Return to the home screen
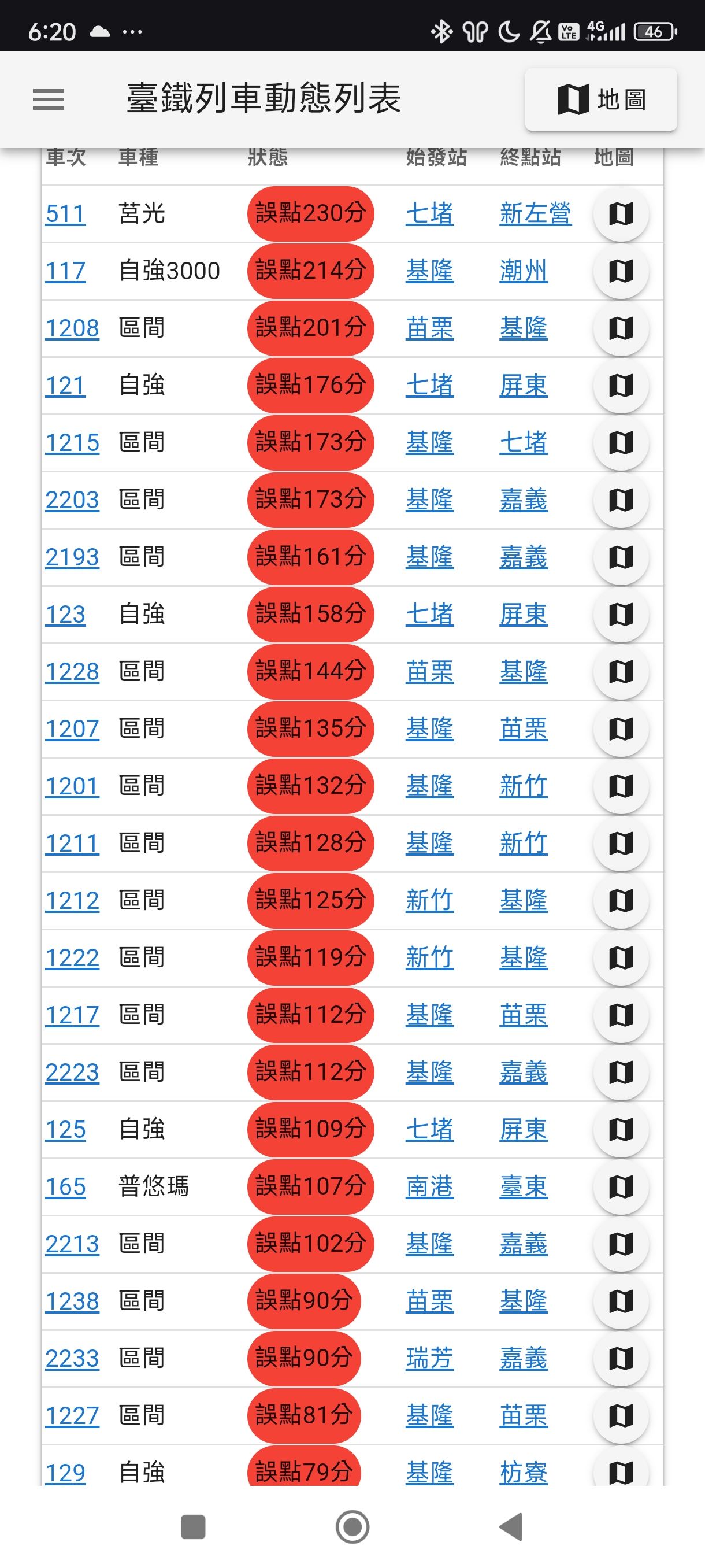Viewport: 705px width, 1568px height. click(x=352, y=1526)
